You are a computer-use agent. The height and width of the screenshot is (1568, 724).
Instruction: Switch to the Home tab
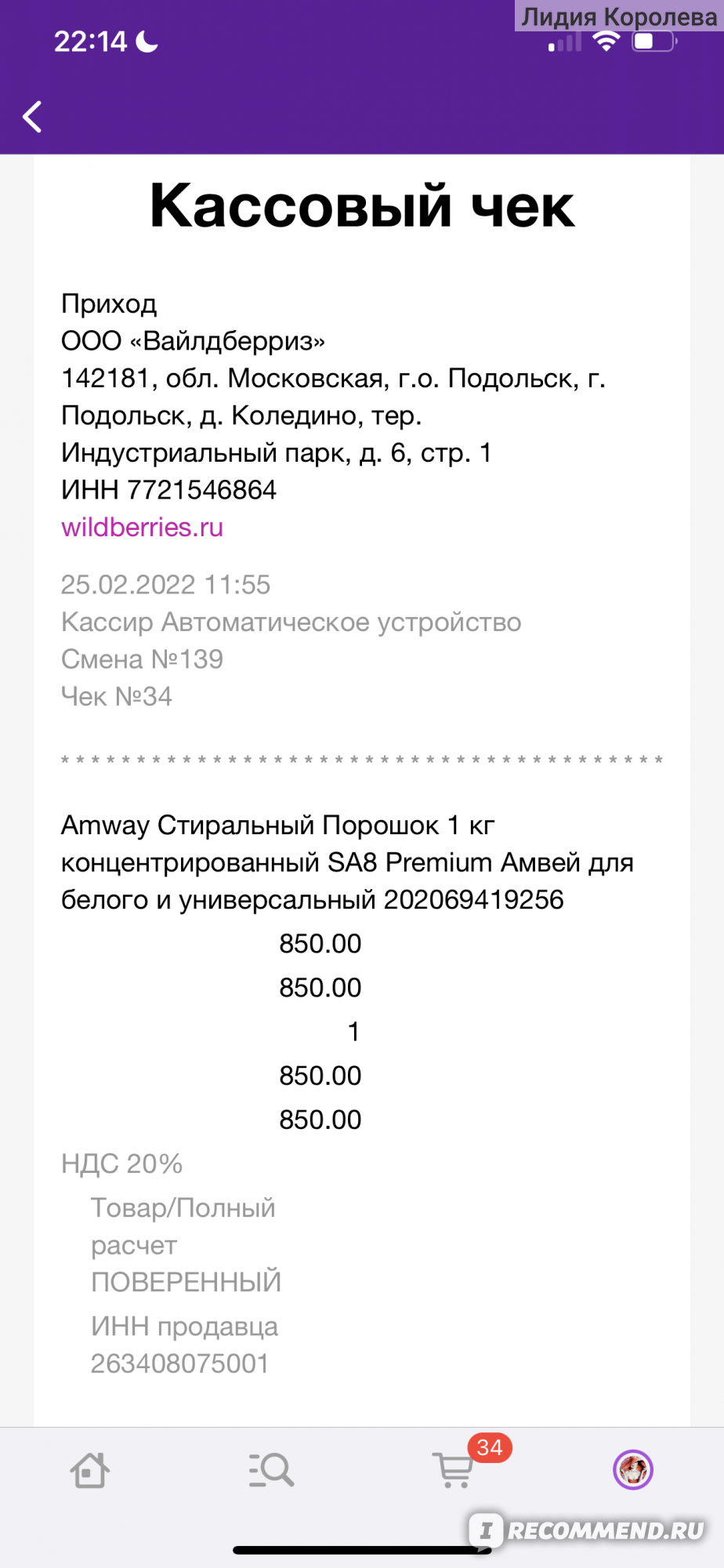pyautogui.click(x=90, y=1469)
